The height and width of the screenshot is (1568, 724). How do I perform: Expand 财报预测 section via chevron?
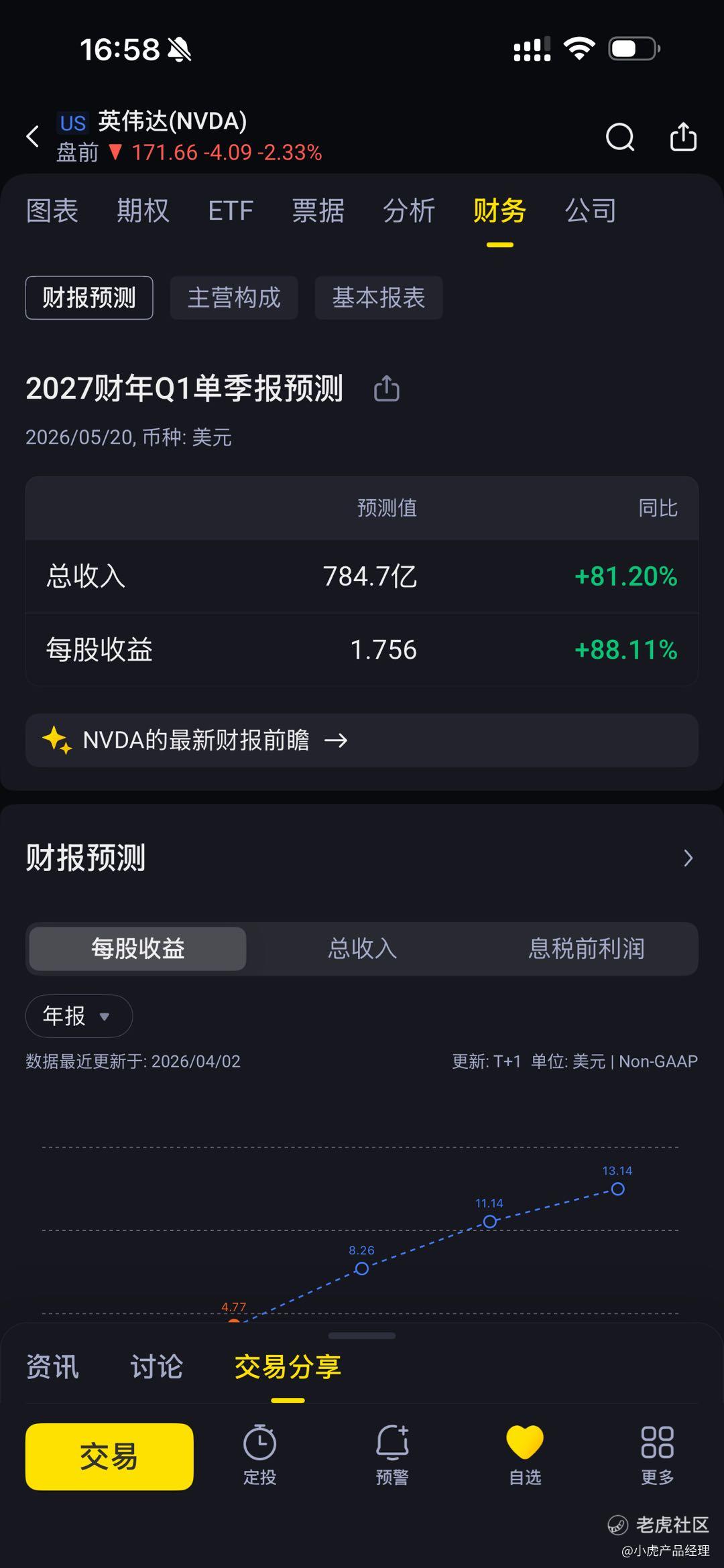(688, 858)
